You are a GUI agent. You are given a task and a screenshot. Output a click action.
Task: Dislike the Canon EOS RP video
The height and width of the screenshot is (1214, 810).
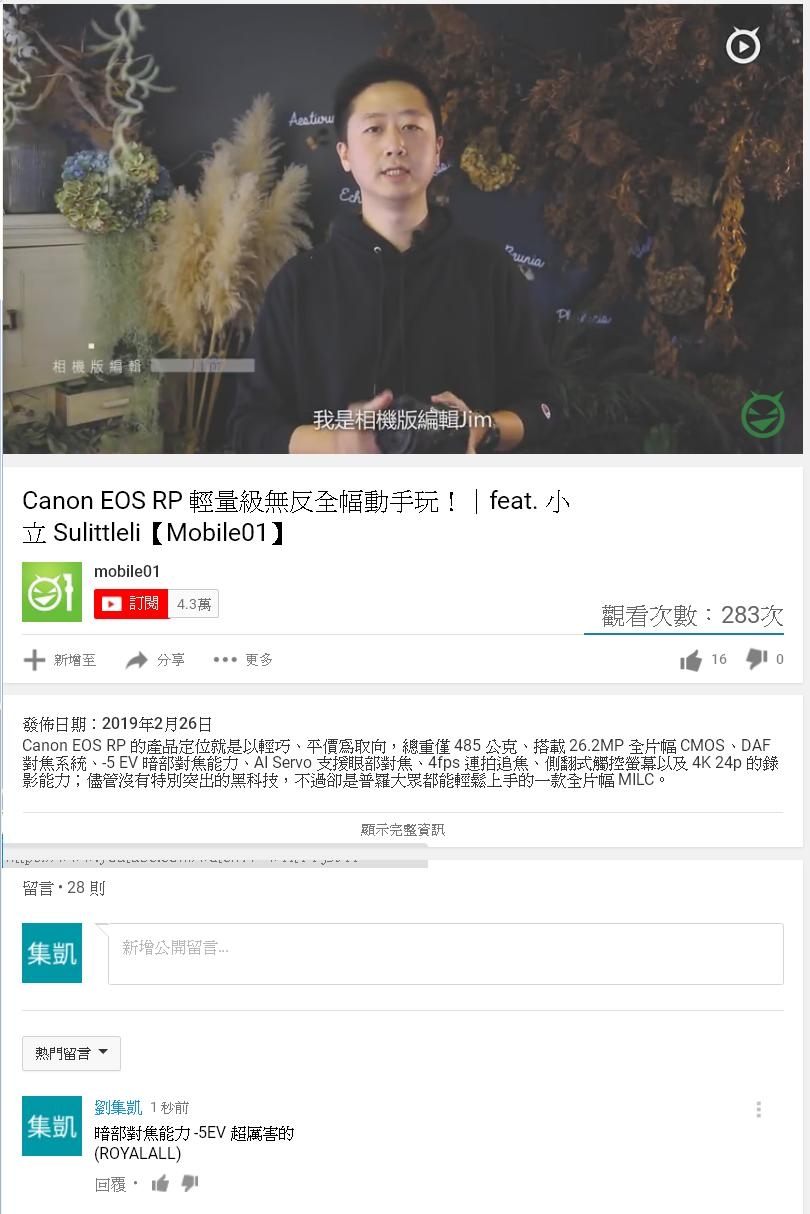click(x=757, y=659)
